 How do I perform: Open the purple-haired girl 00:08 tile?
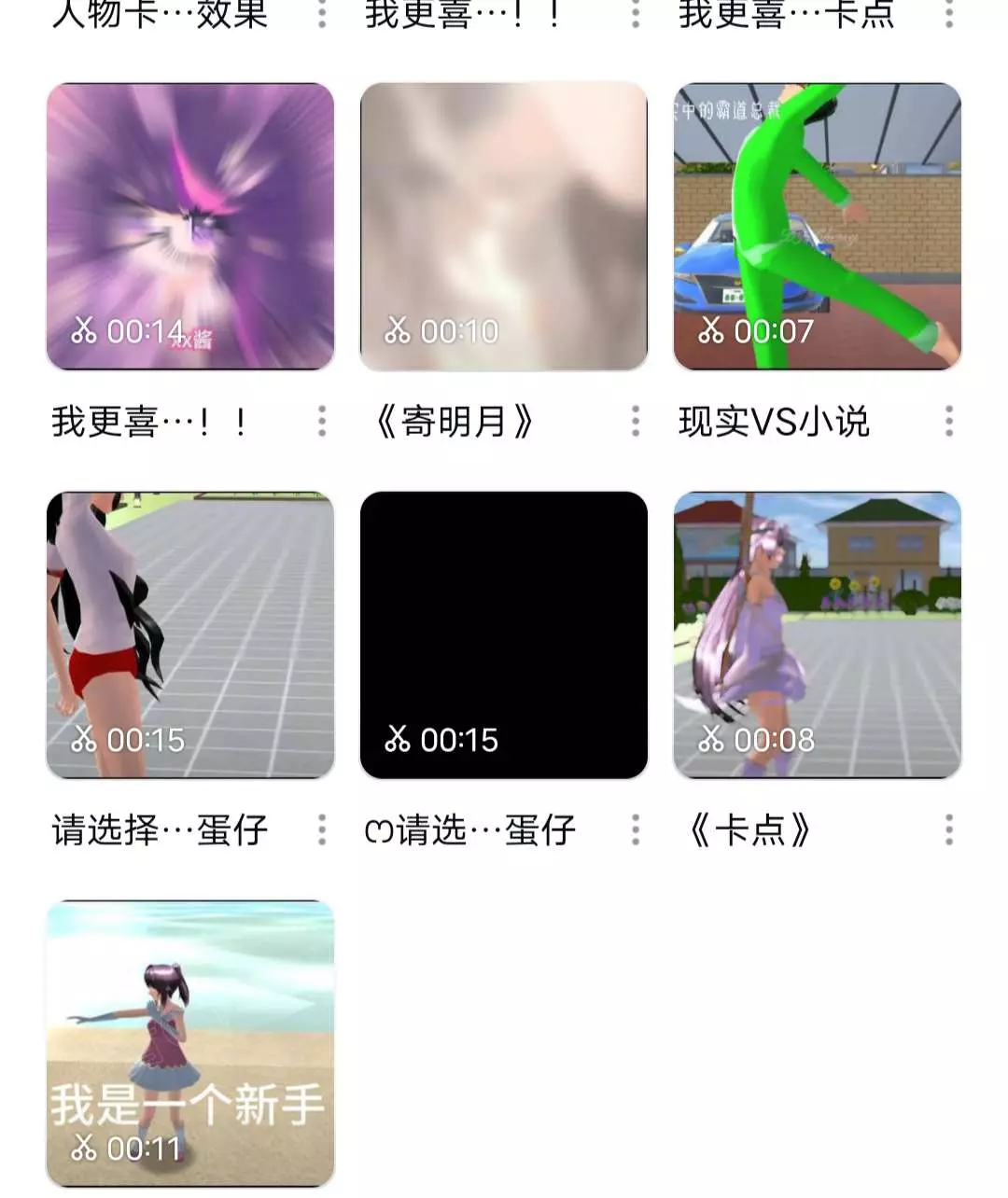tap(818, 635)
